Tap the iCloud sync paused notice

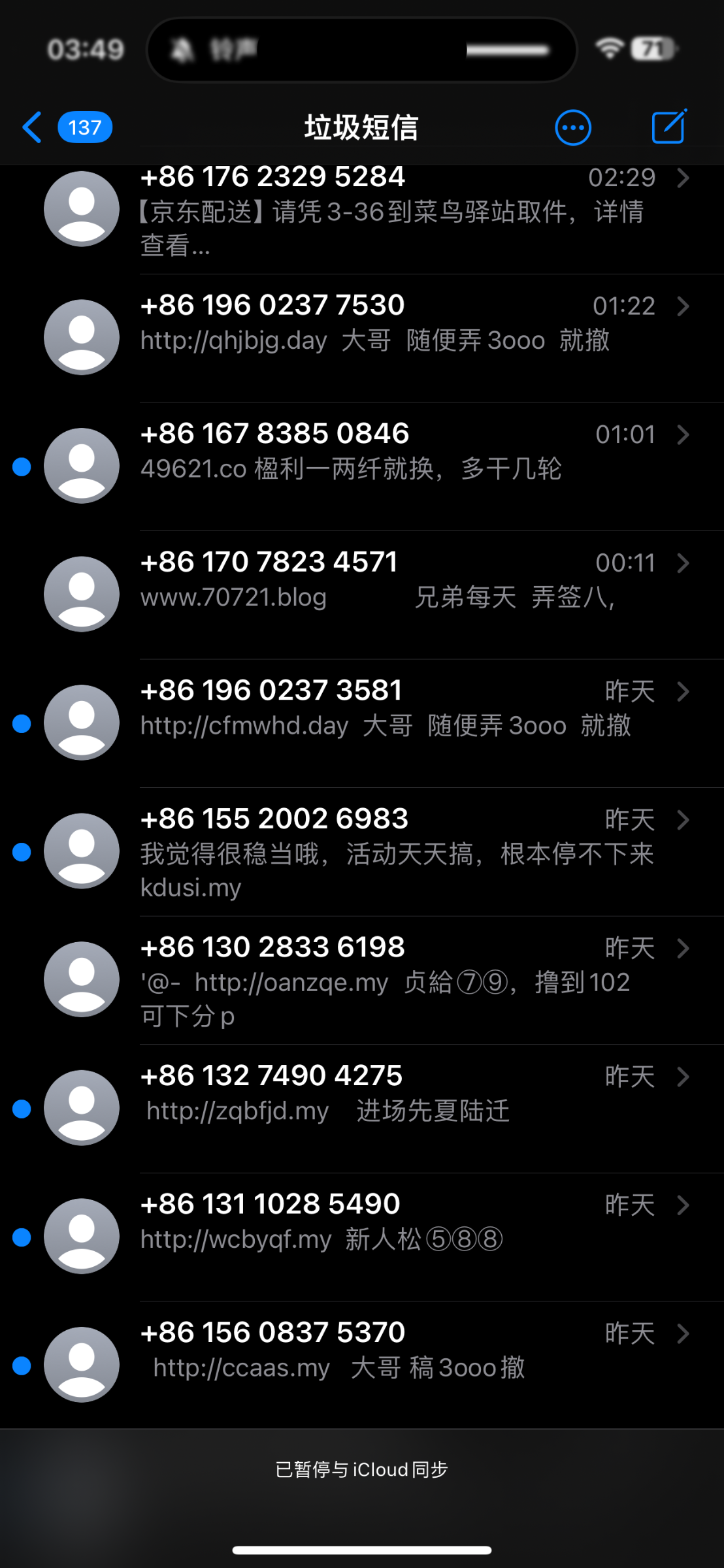coord(361,1469)
